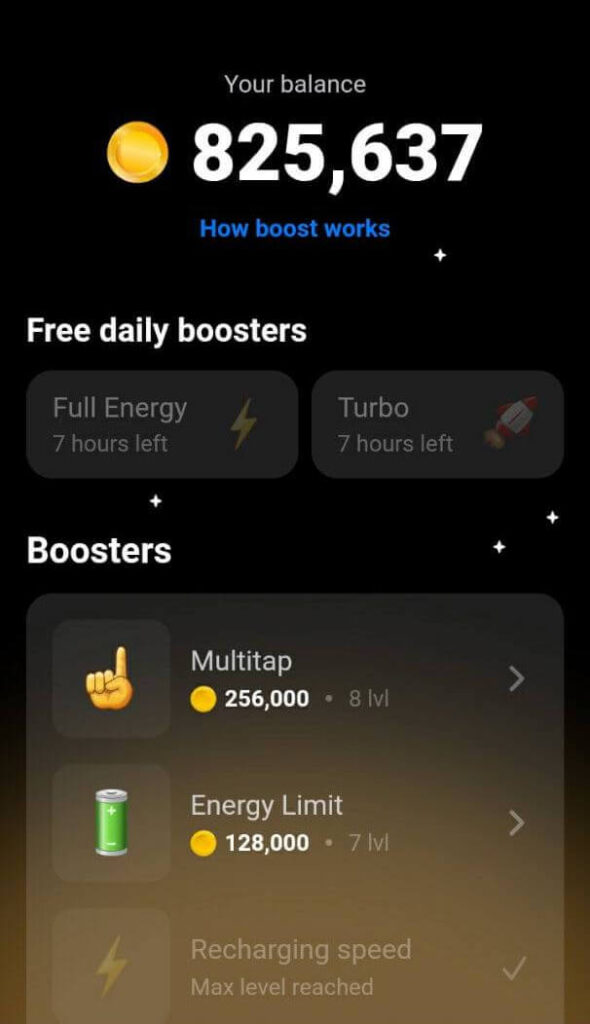
Task: Open the Energy Limit booster upgrade
Action: (x=295, y=824)
